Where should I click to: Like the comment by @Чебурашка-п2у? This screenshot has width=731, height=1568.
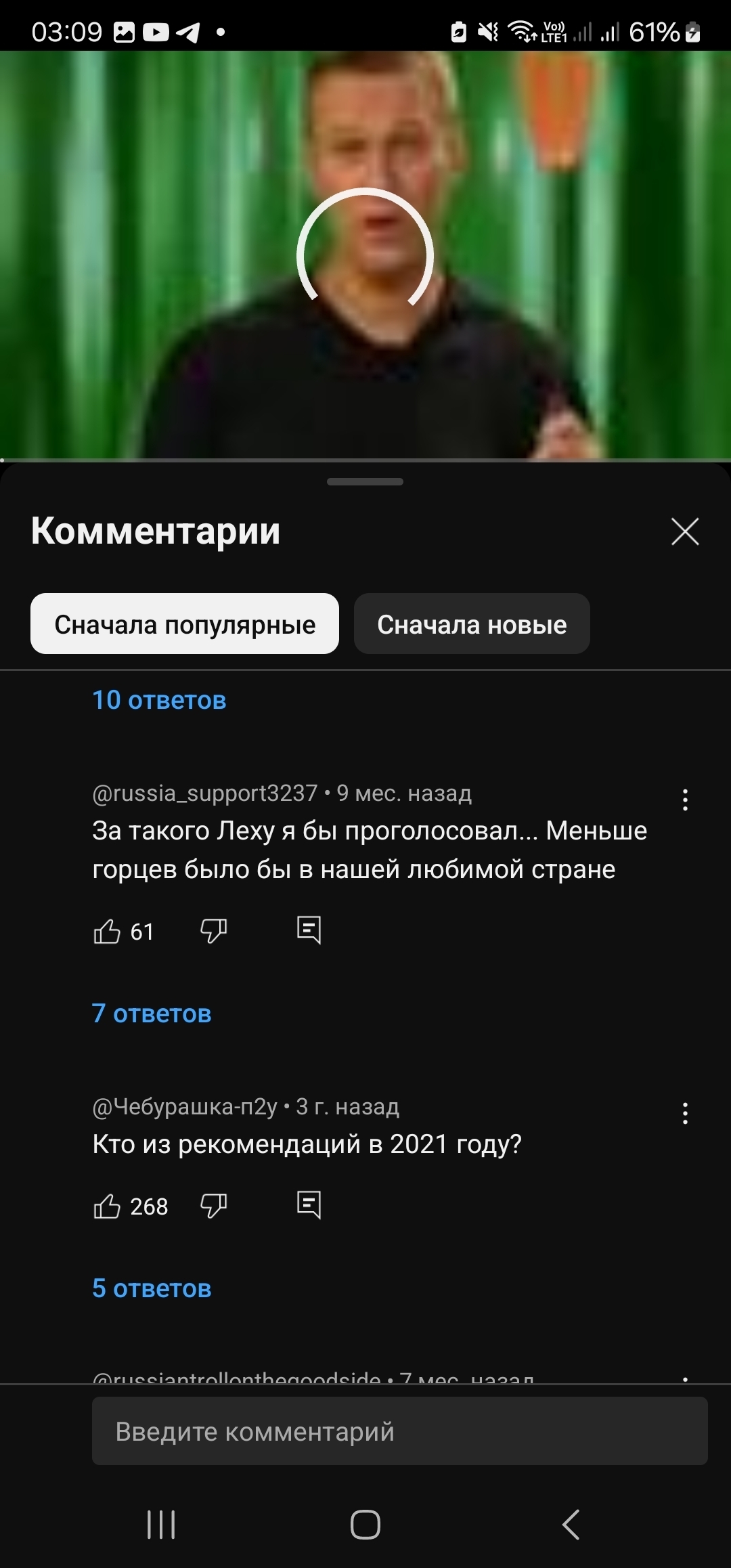tap(107, 1206)
